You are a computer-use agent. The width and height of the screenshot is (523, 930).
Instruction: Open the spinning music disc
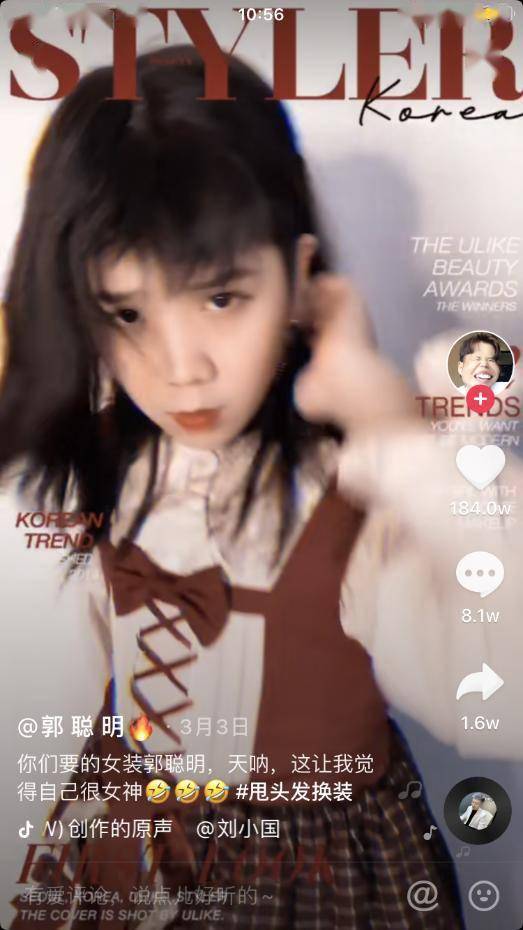pyautogui.click(x=477, y=811)
